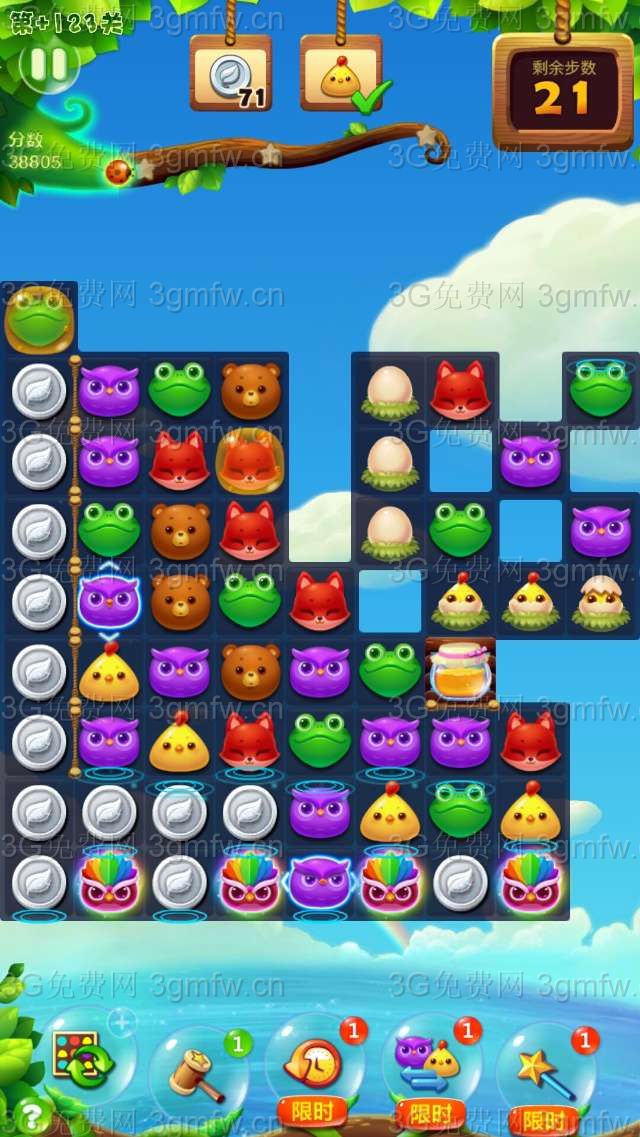
Task: Pause the game
Action: click(x=48, y=65)
